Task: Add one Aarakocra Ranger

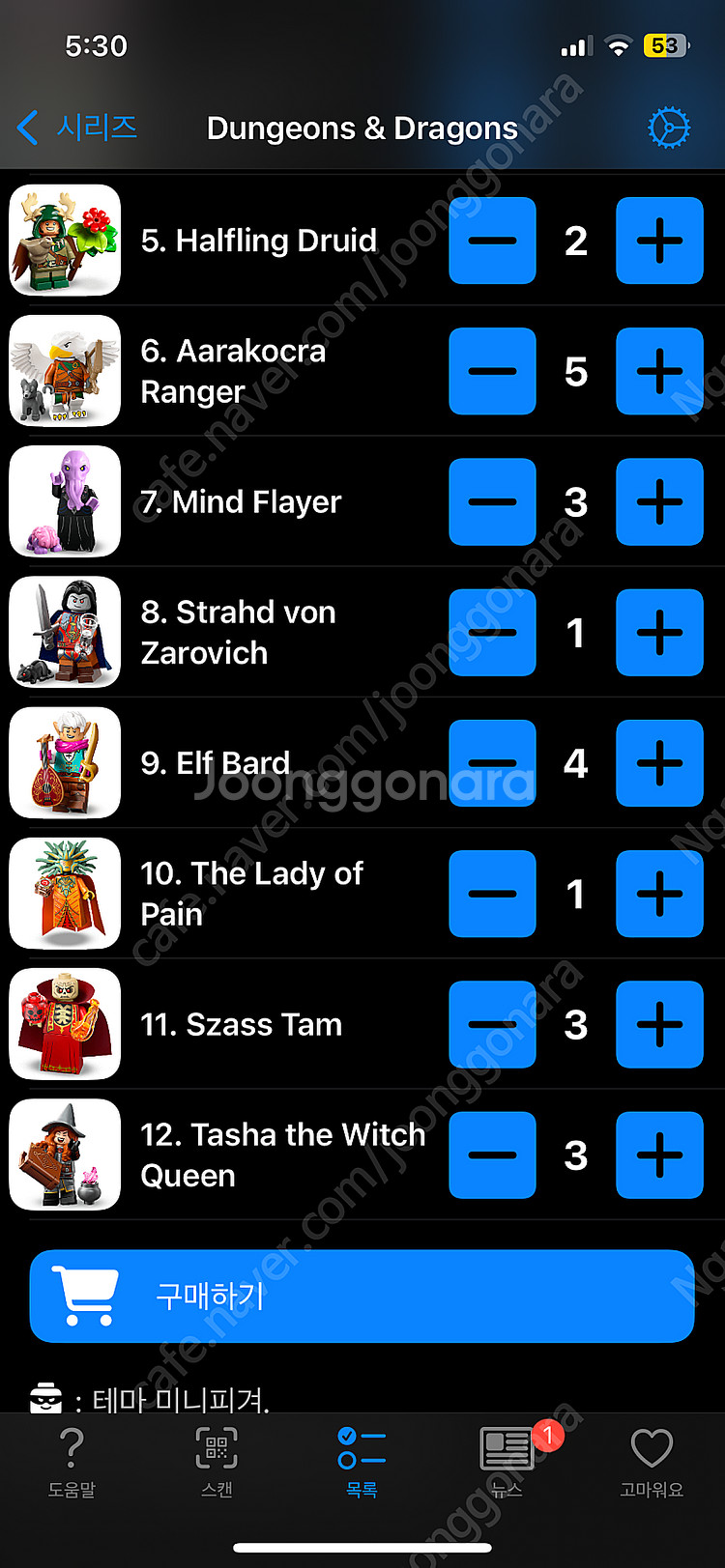Action: click(659, 371)
